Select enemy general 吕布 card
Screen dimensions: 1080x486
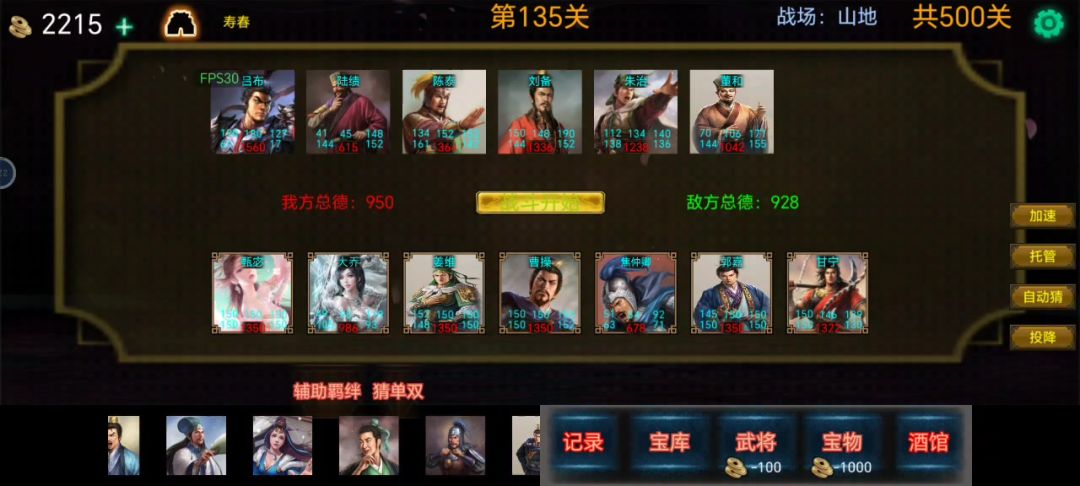[x=252, y=111]
